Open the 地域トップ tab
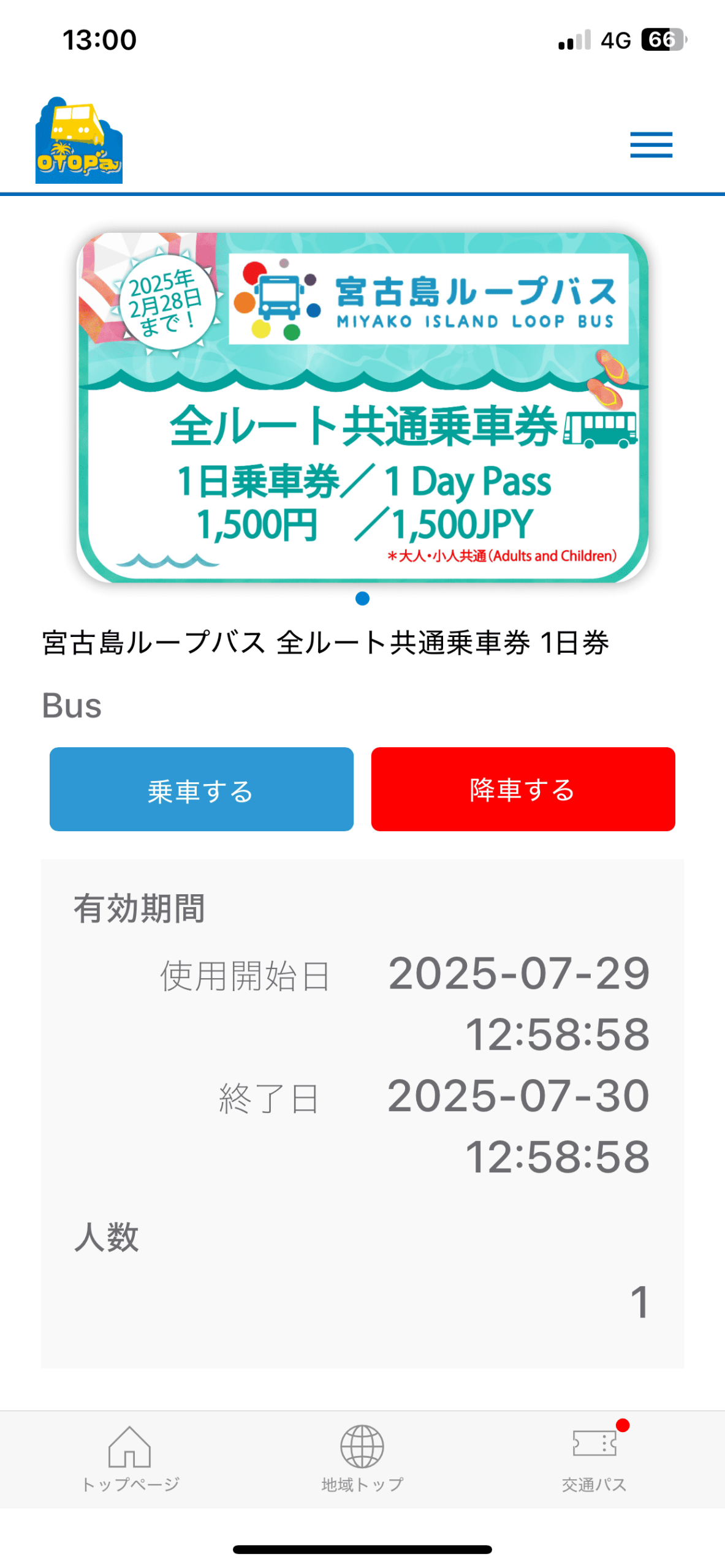The height and width of the screenshot is (1568, 725). [362, 1458]
